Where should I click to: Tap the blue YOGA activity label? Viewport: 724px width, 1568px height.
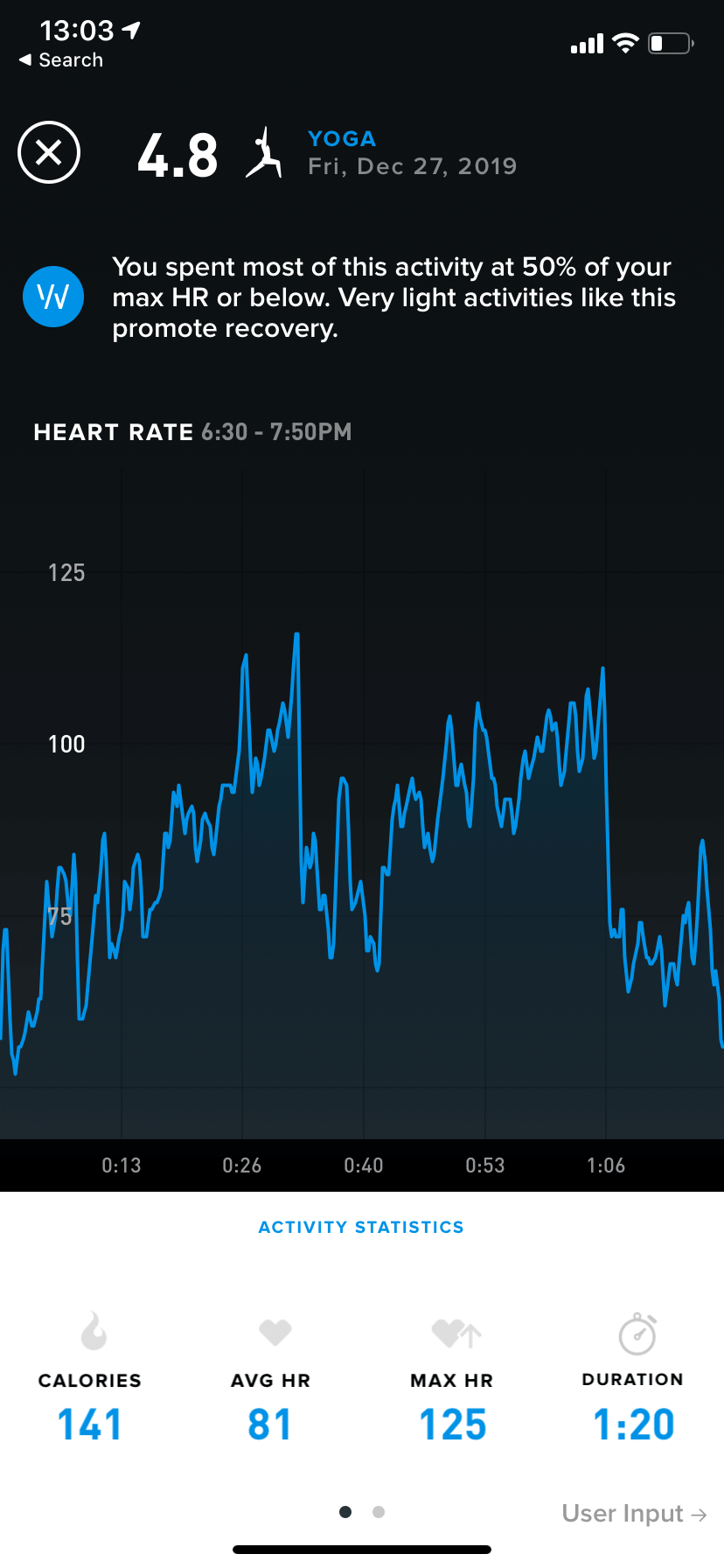(341, 138)
